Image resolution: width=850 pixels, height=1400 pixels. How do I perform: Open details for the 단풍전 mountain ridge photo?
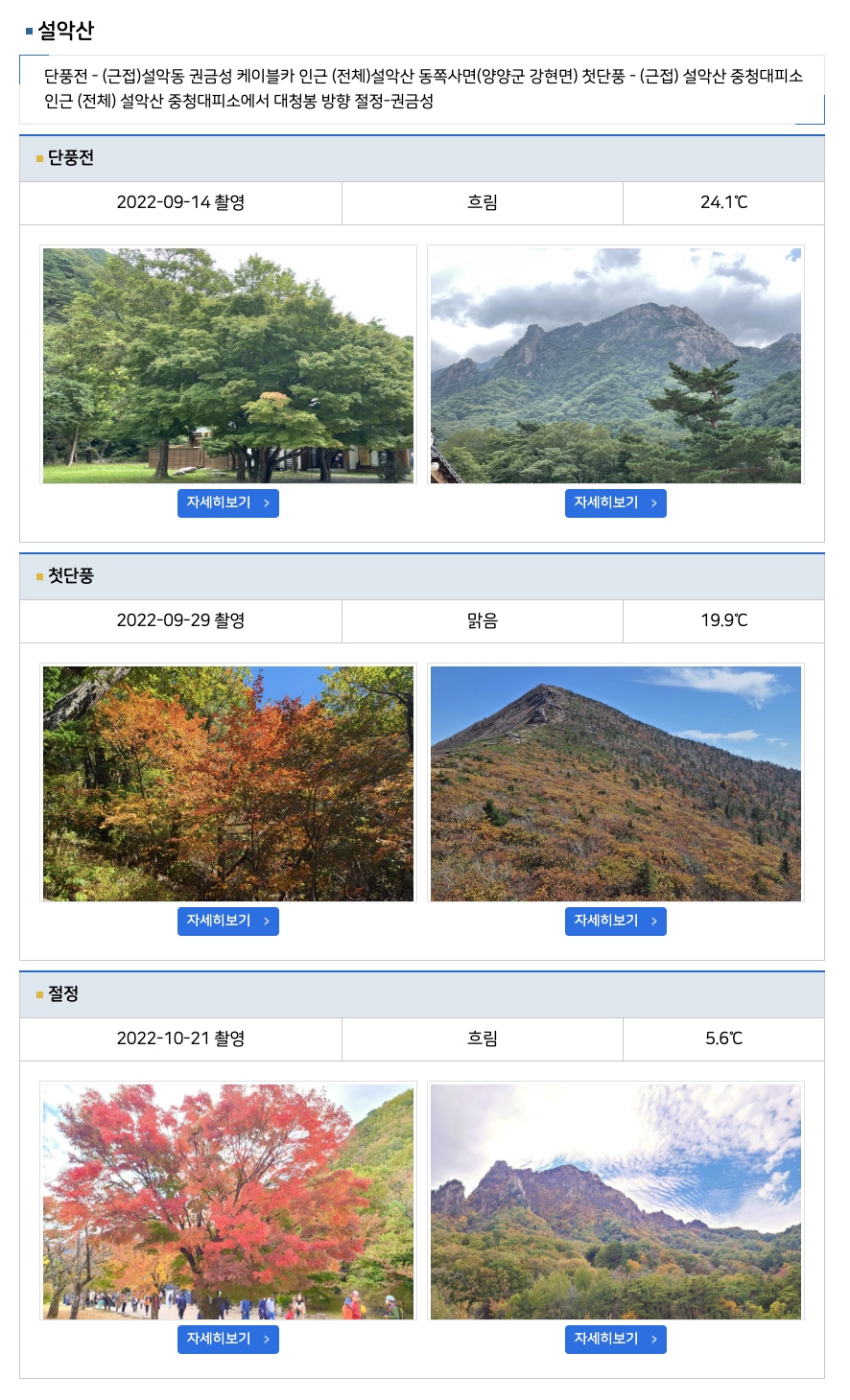point(615,503)
